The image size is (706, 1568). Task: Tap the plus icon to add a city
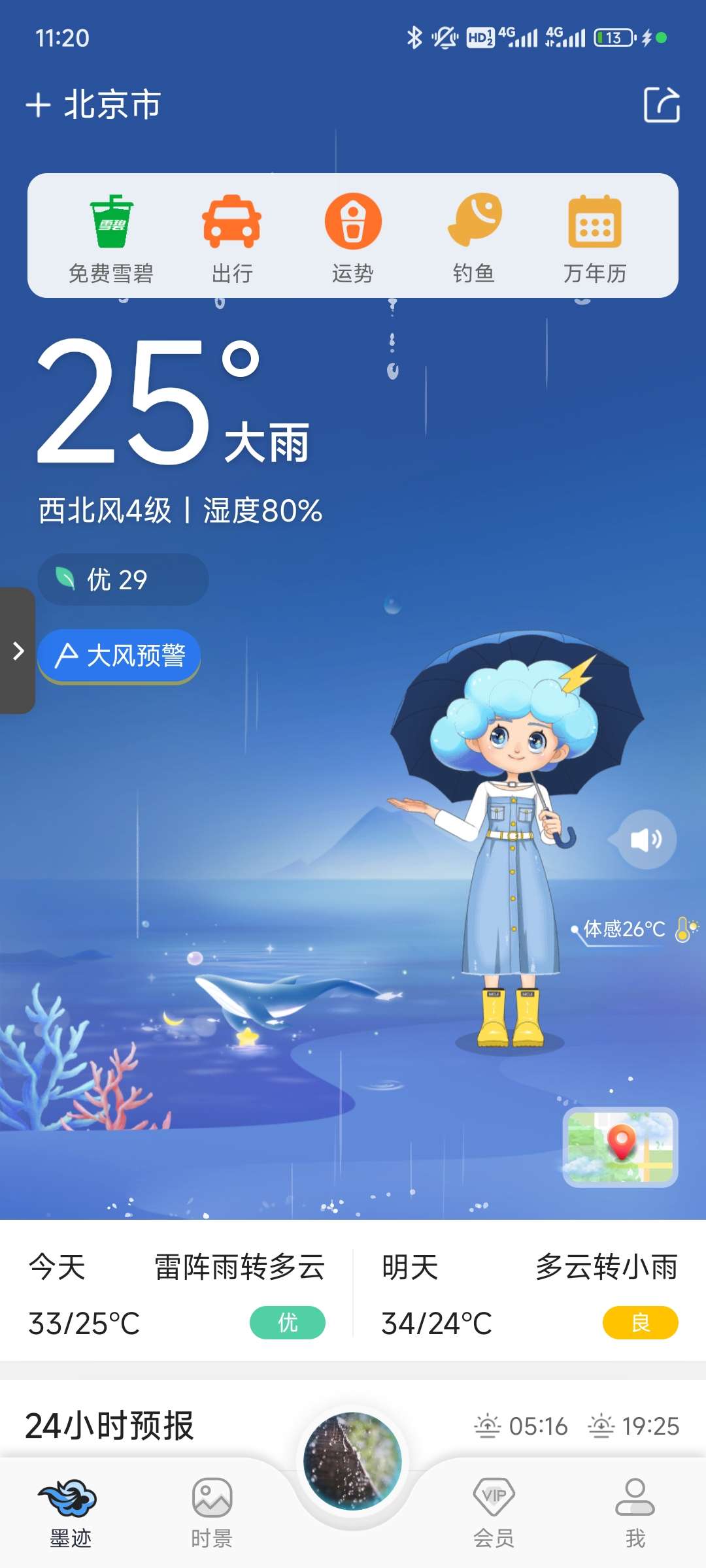click(39, 105)
